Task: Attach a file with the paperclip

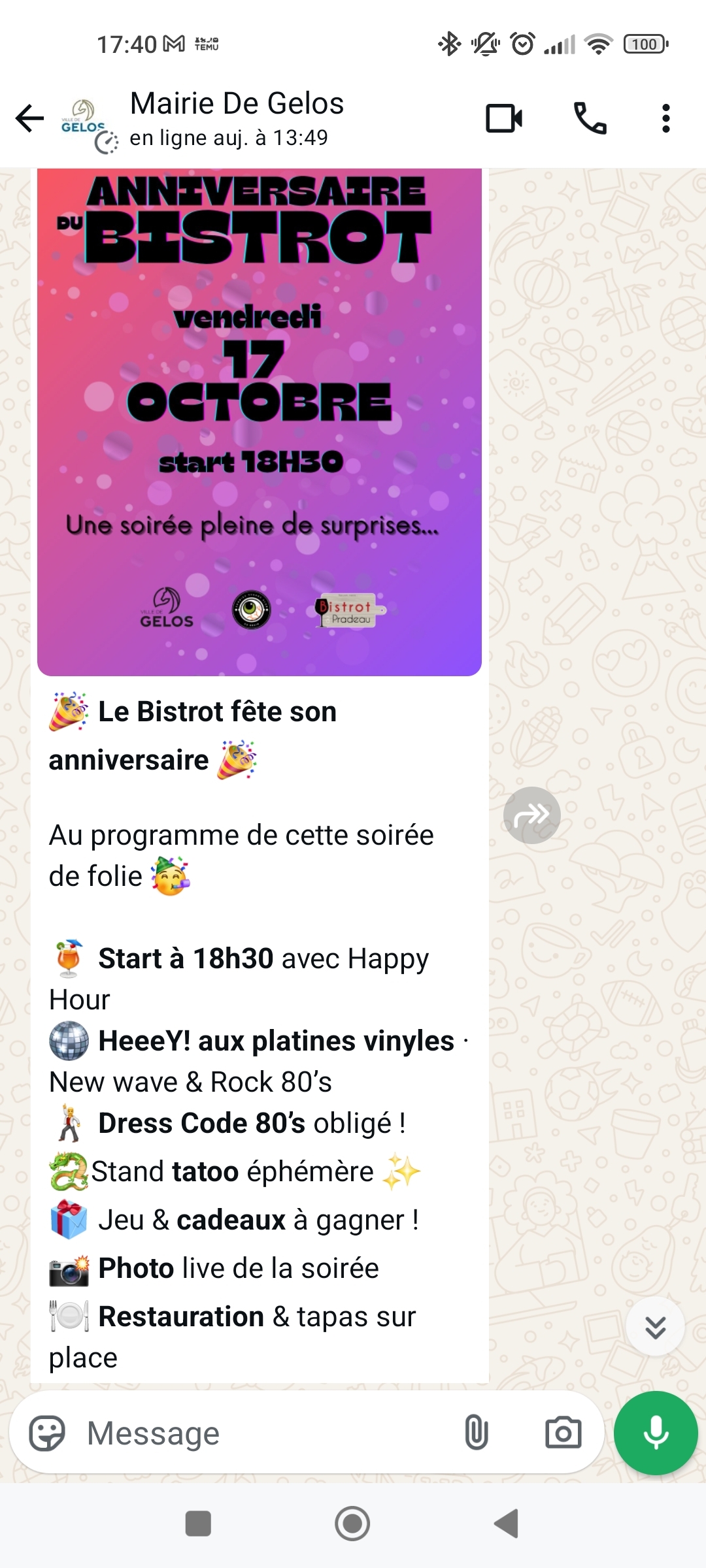Action: pyautogui.click(x=476, y=1432)
